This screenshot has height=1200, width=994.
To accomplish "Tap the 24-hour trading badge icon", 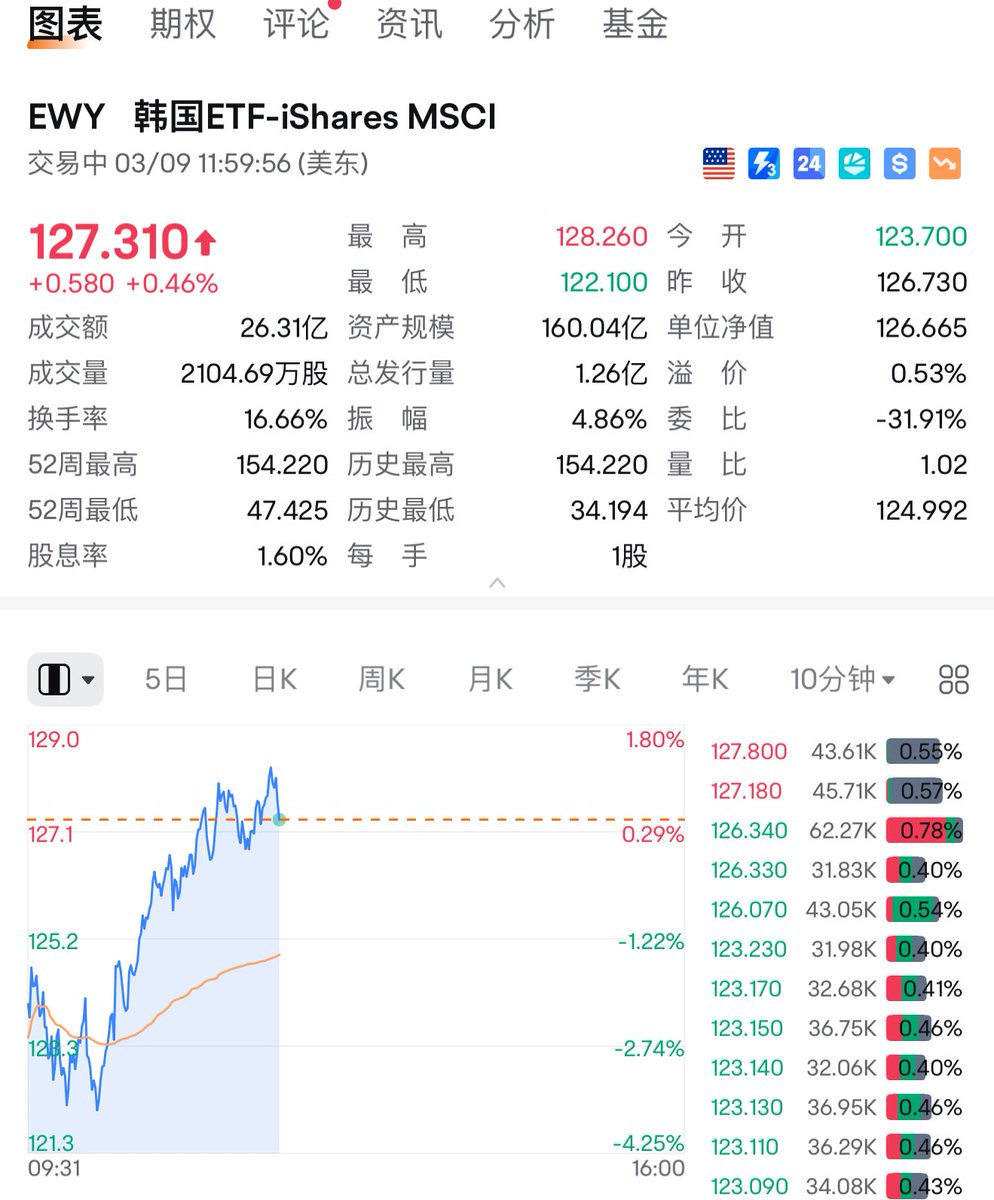I will [809, 163].
